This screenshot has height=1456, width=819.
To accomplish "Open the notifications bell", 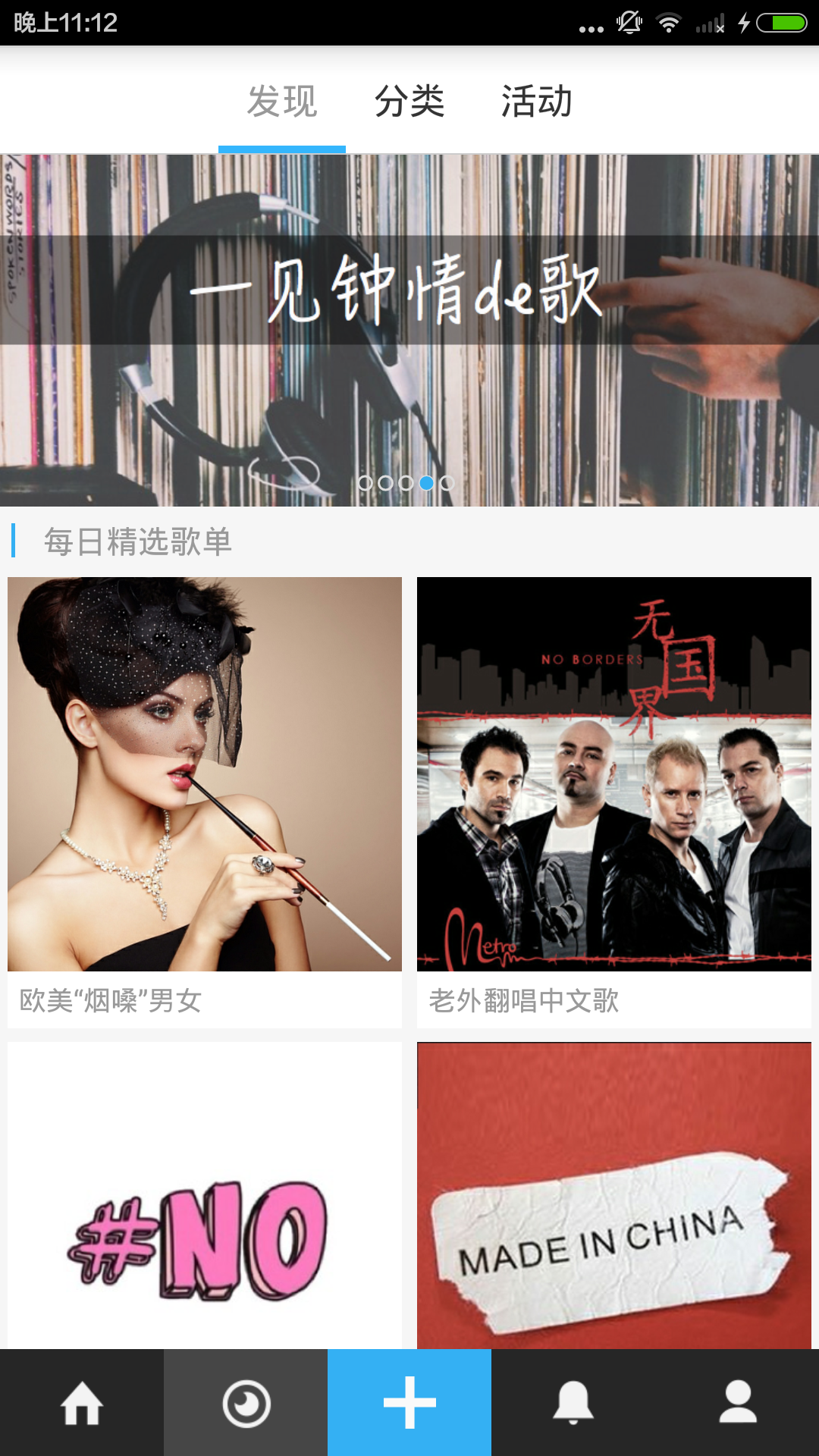I will [573, 1403].
